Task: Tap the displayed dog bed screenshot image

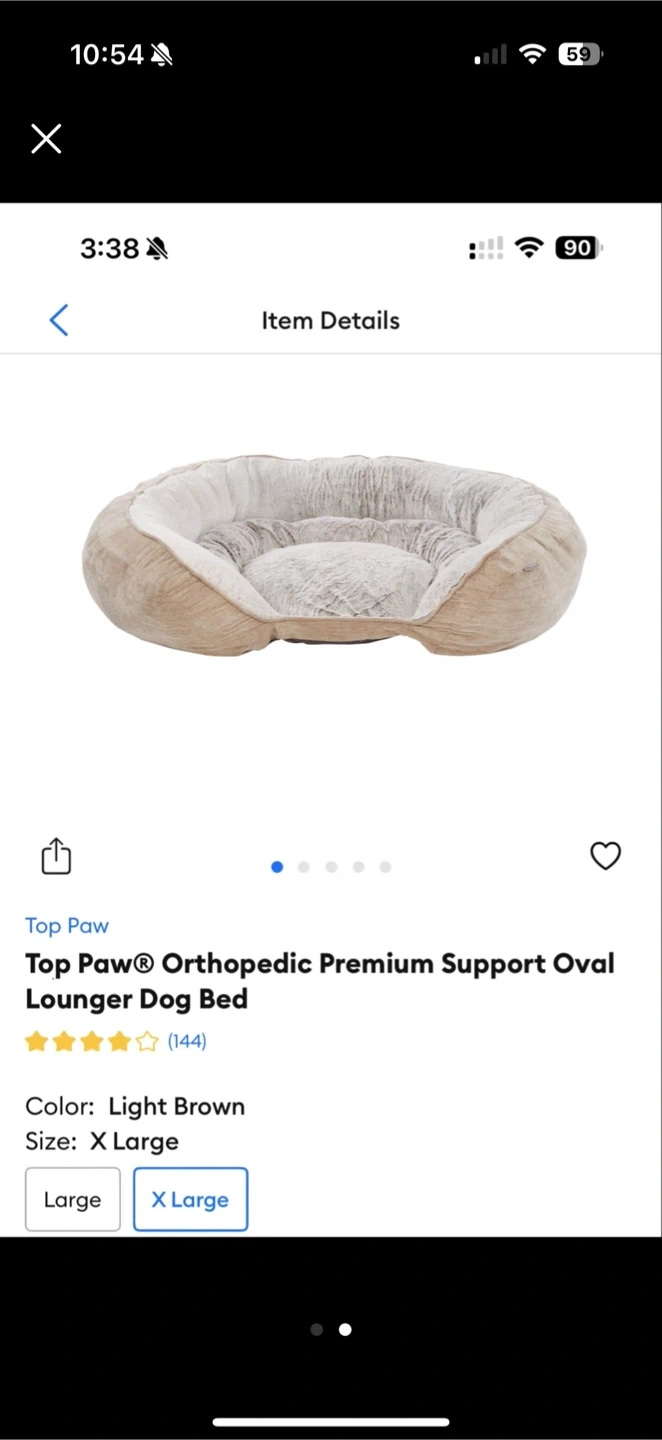Action: [331, 720]
